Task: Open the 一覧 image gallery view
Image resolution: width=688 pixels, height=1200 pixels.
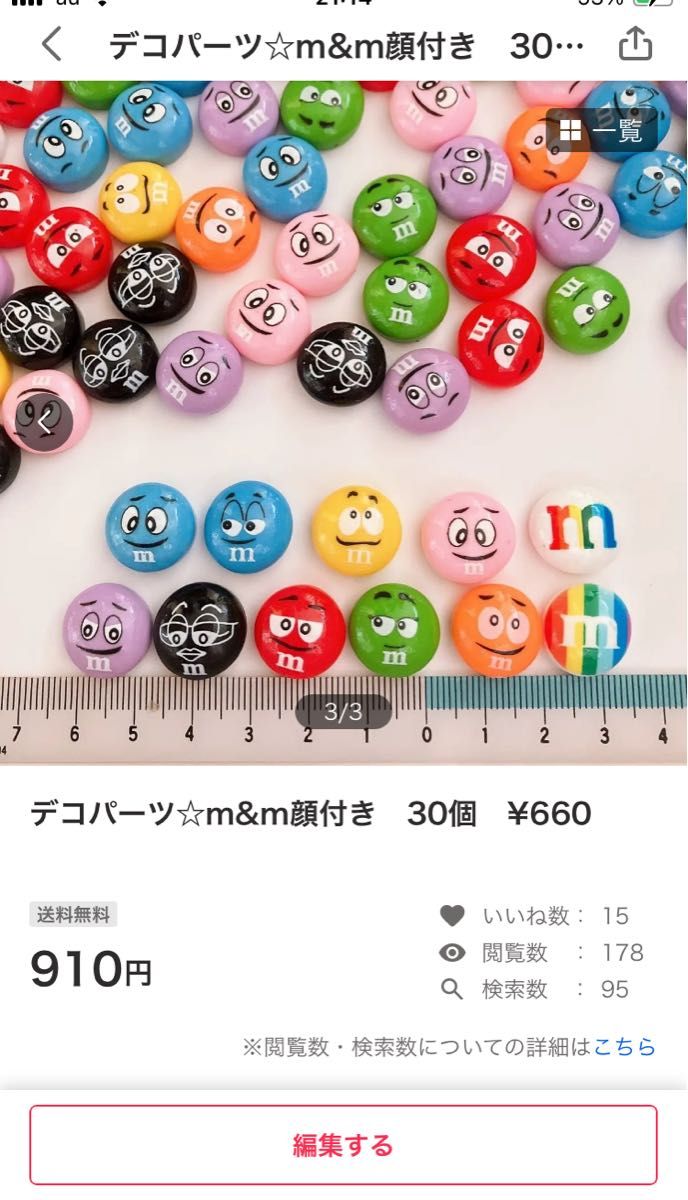Action: 602,130
